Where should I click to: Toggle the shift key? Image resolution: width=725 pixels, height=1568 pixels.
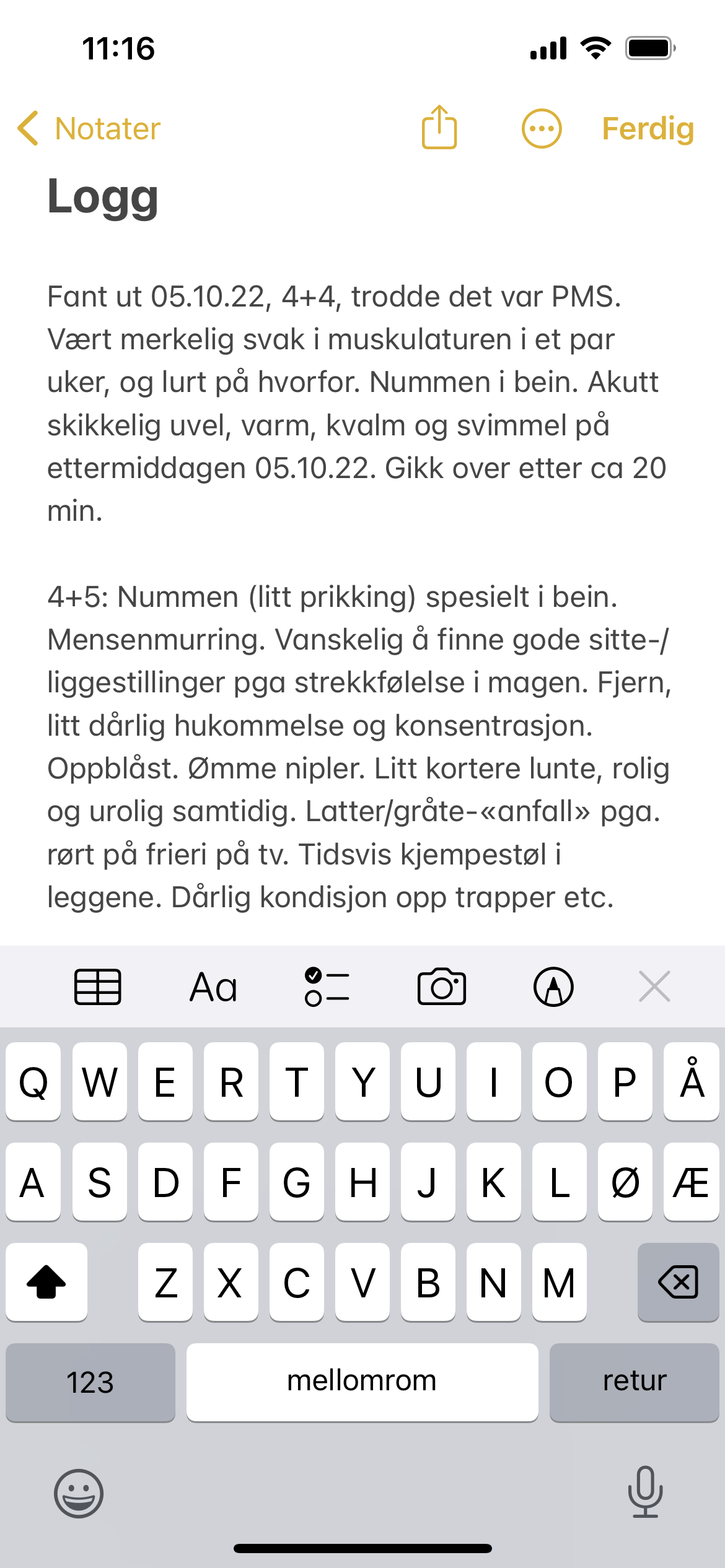point(46,1282)
